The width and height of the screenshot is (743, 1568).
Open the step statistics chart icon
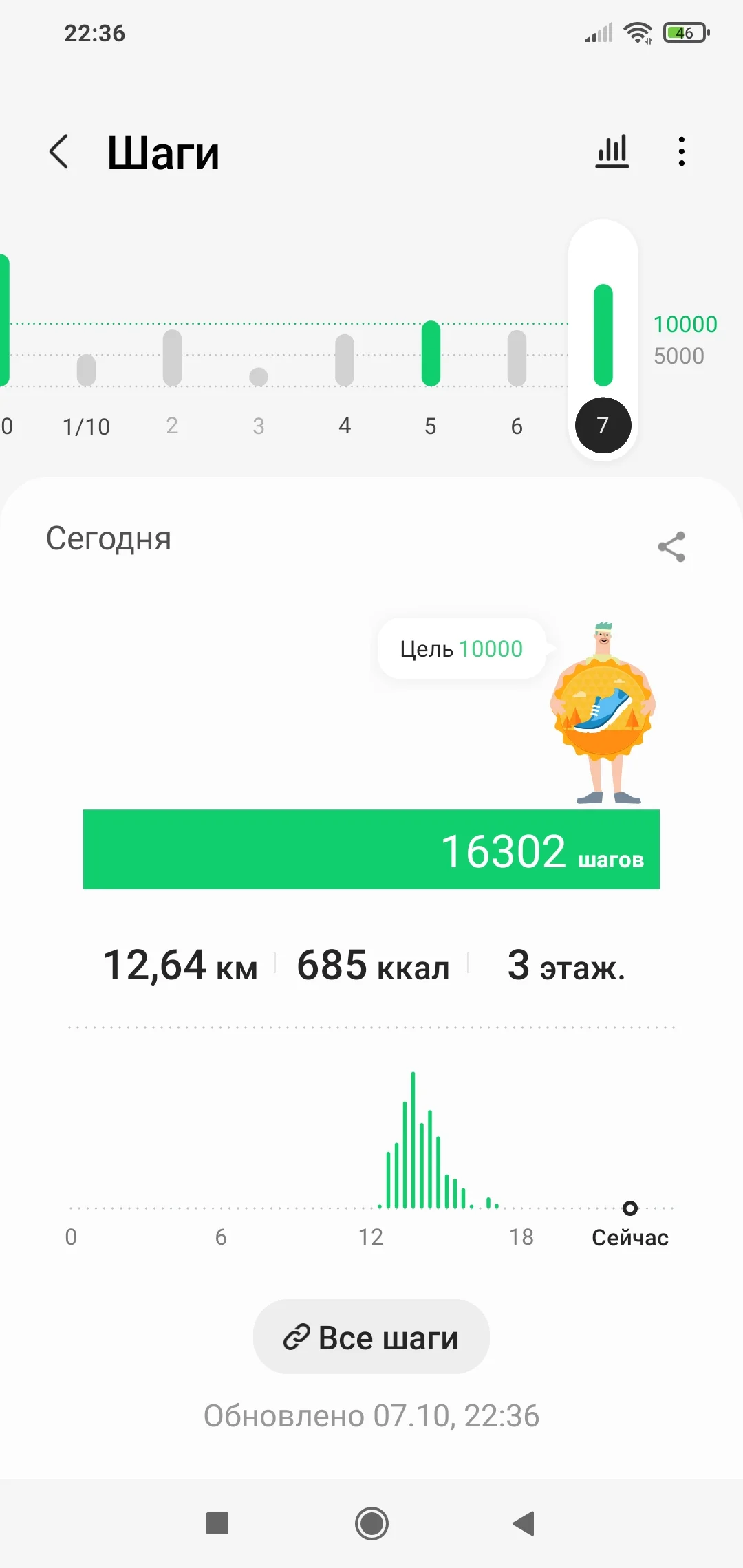612,152
